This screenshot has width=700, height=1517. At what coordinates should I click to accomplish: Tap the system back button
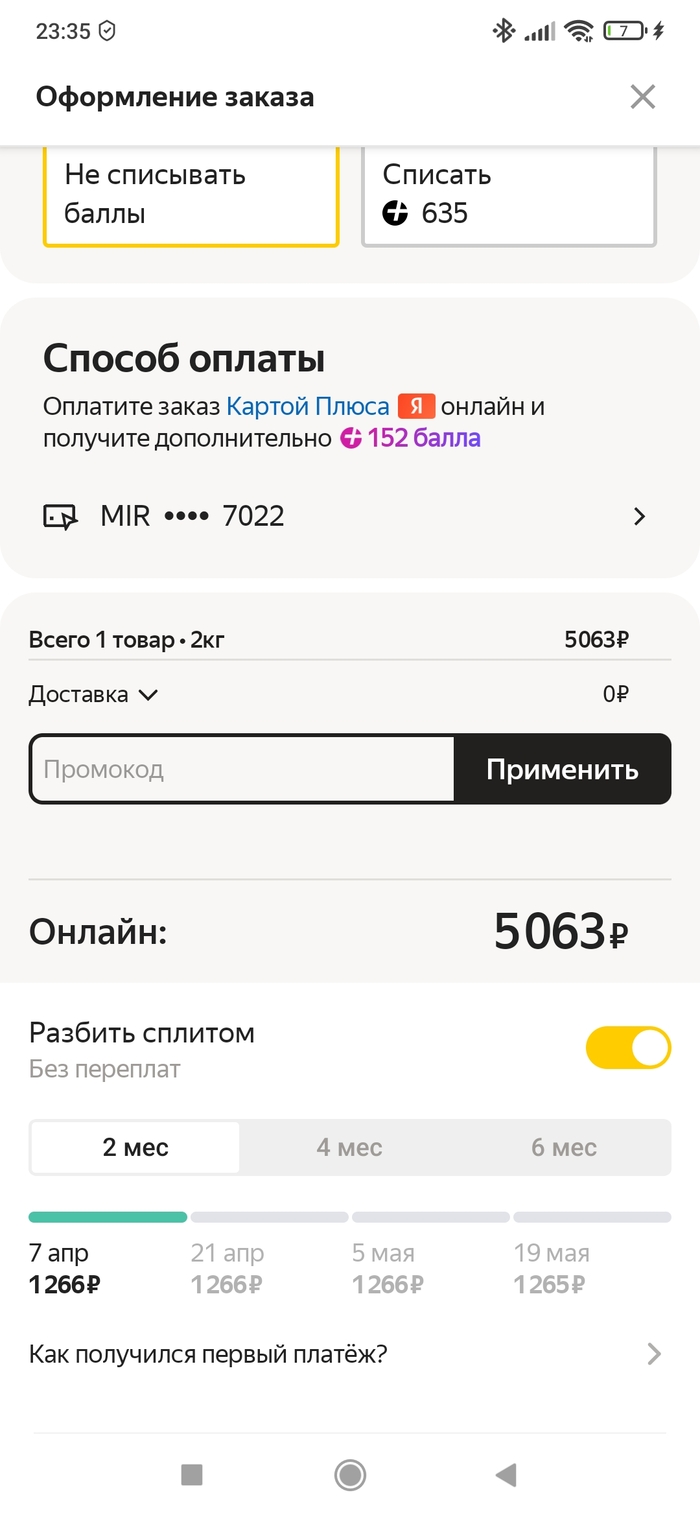click(506, 1474)
